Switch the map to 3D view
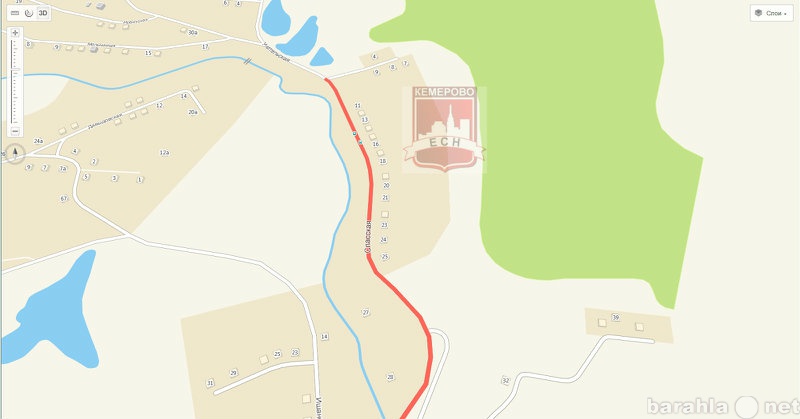The width and height of the screenshot is (800, 419). (x=43, y=13)
